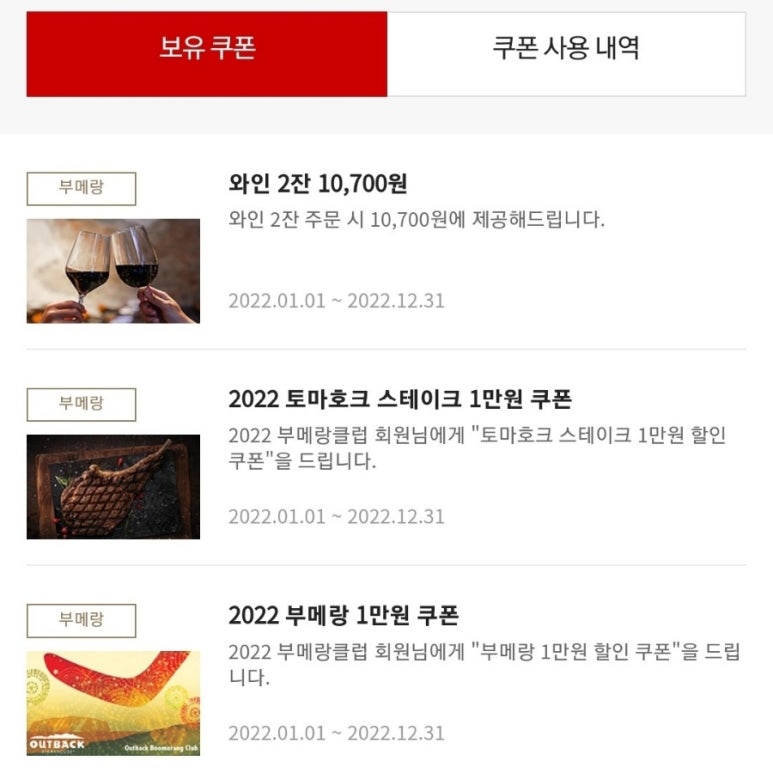Open the 2022 토마호크 스테이크 1만원 쿠폰
The height and width of the screenshot is (773, 773).
pyautogui.click(x=400, y=400)
